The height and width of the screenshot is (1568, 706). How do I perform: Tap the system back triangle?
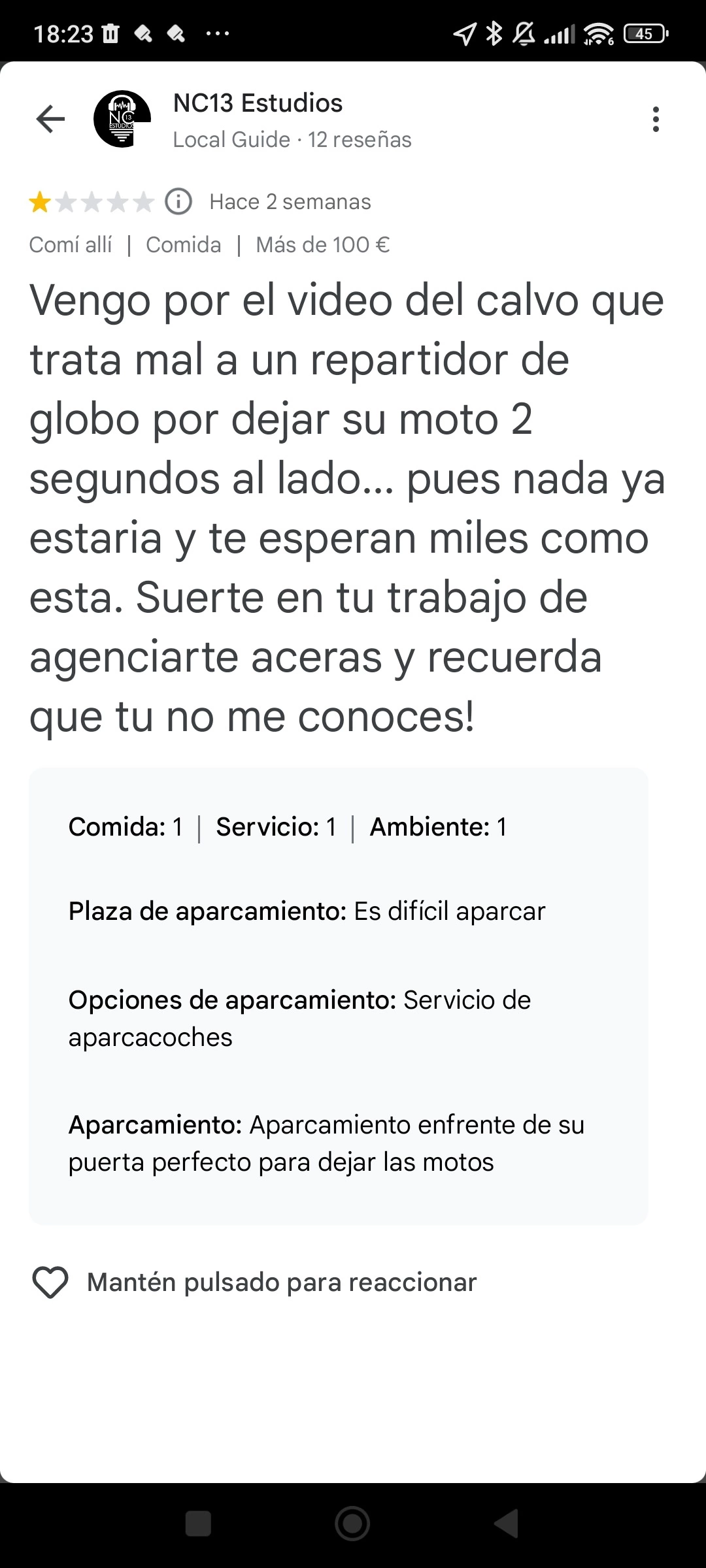tap(507, 1524)
